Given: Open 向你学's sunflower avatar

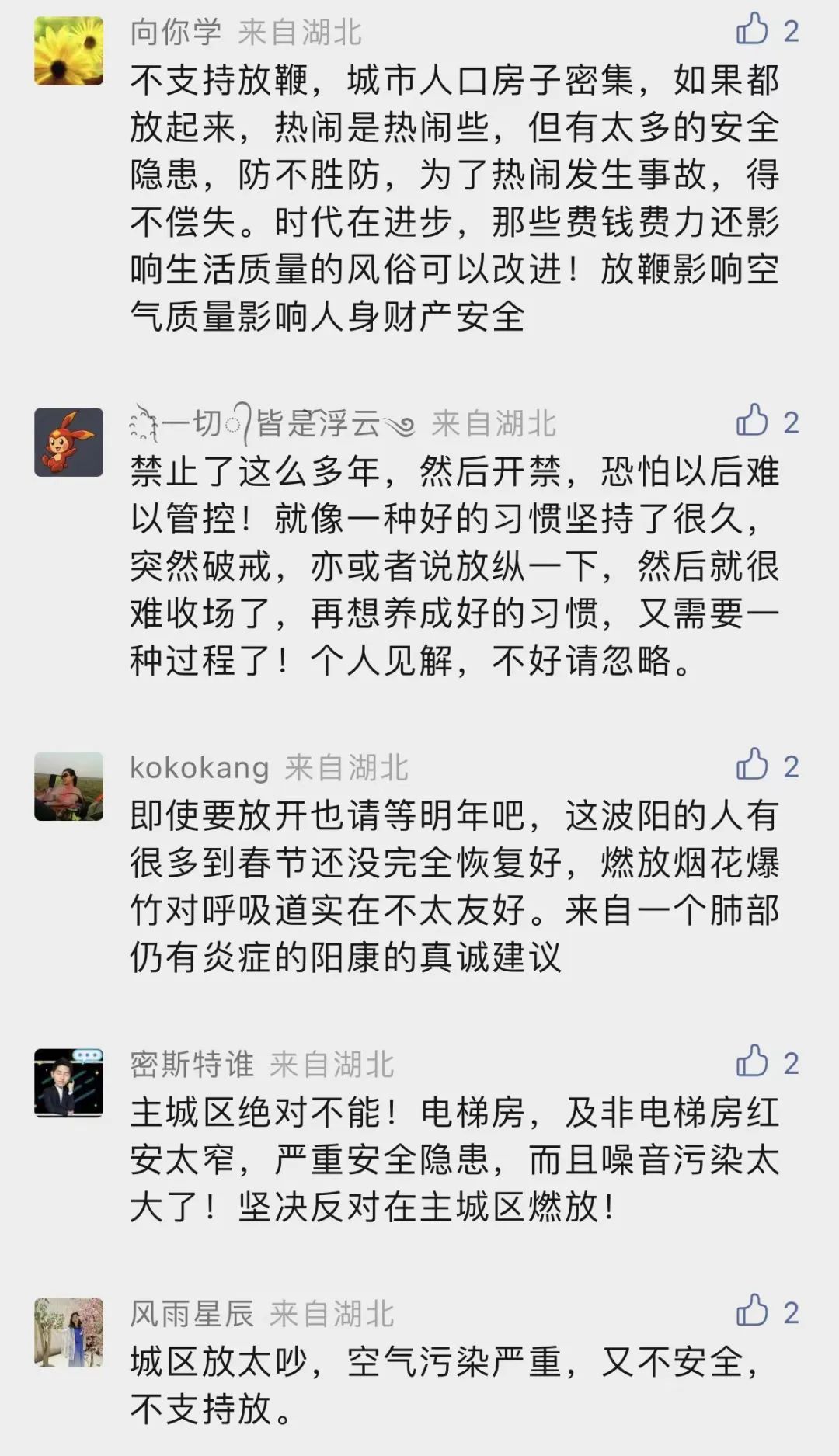Looking at the screenshot, I should point(69,50).
